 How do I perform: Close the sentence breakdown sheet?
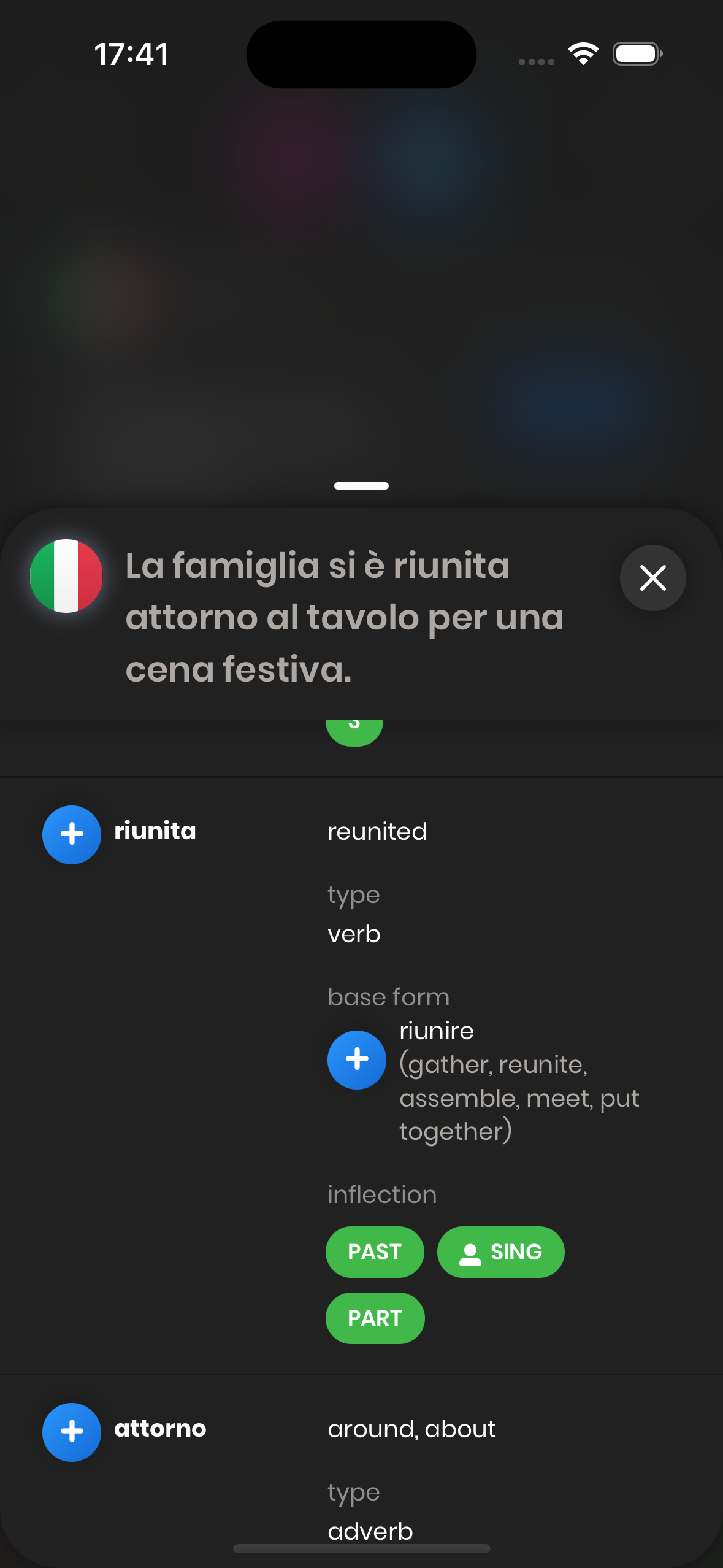(652, 578)
